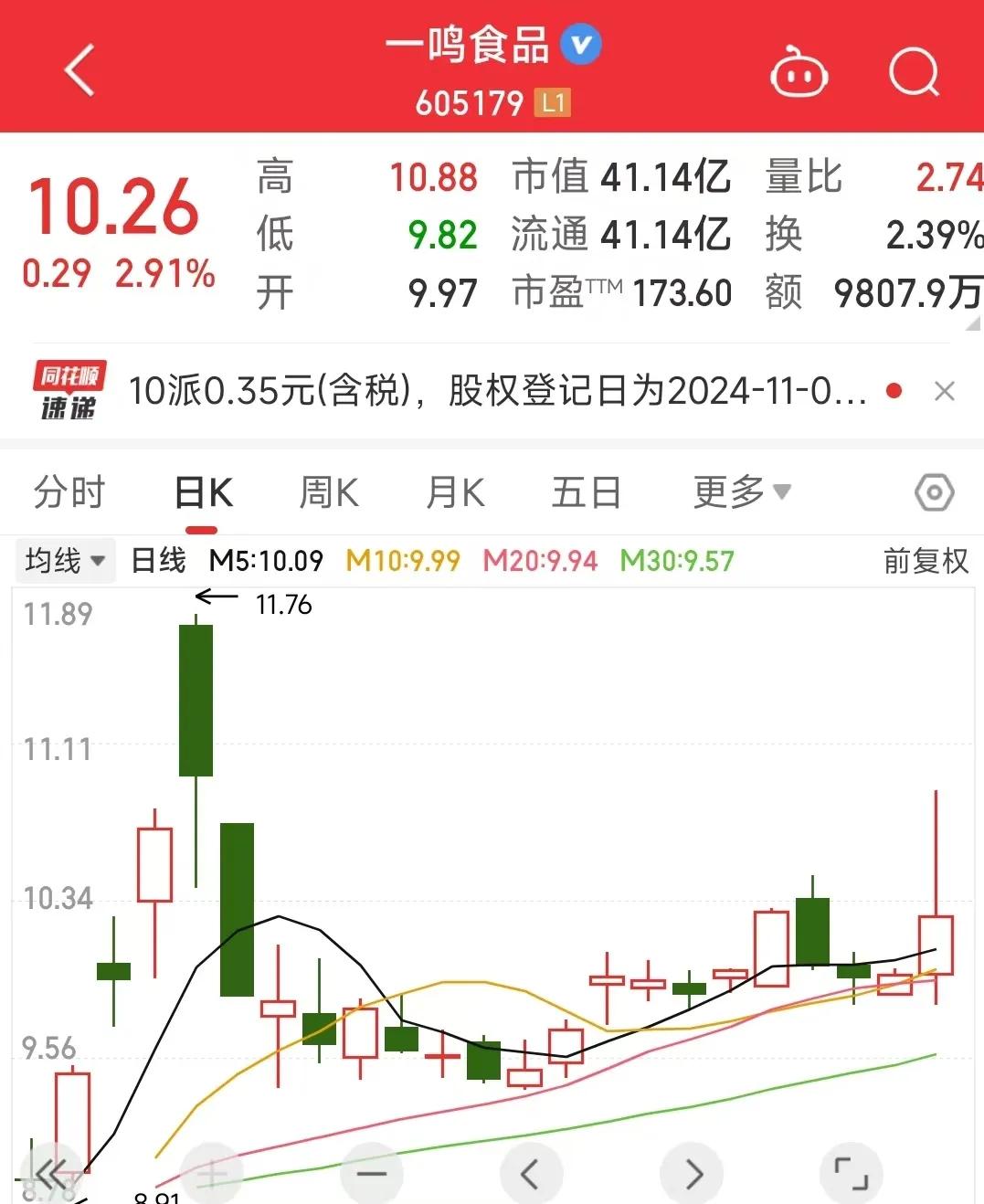Screen dimensions: 984x1204
Task: Select the 日K tab
Action: tap(203, 492)
